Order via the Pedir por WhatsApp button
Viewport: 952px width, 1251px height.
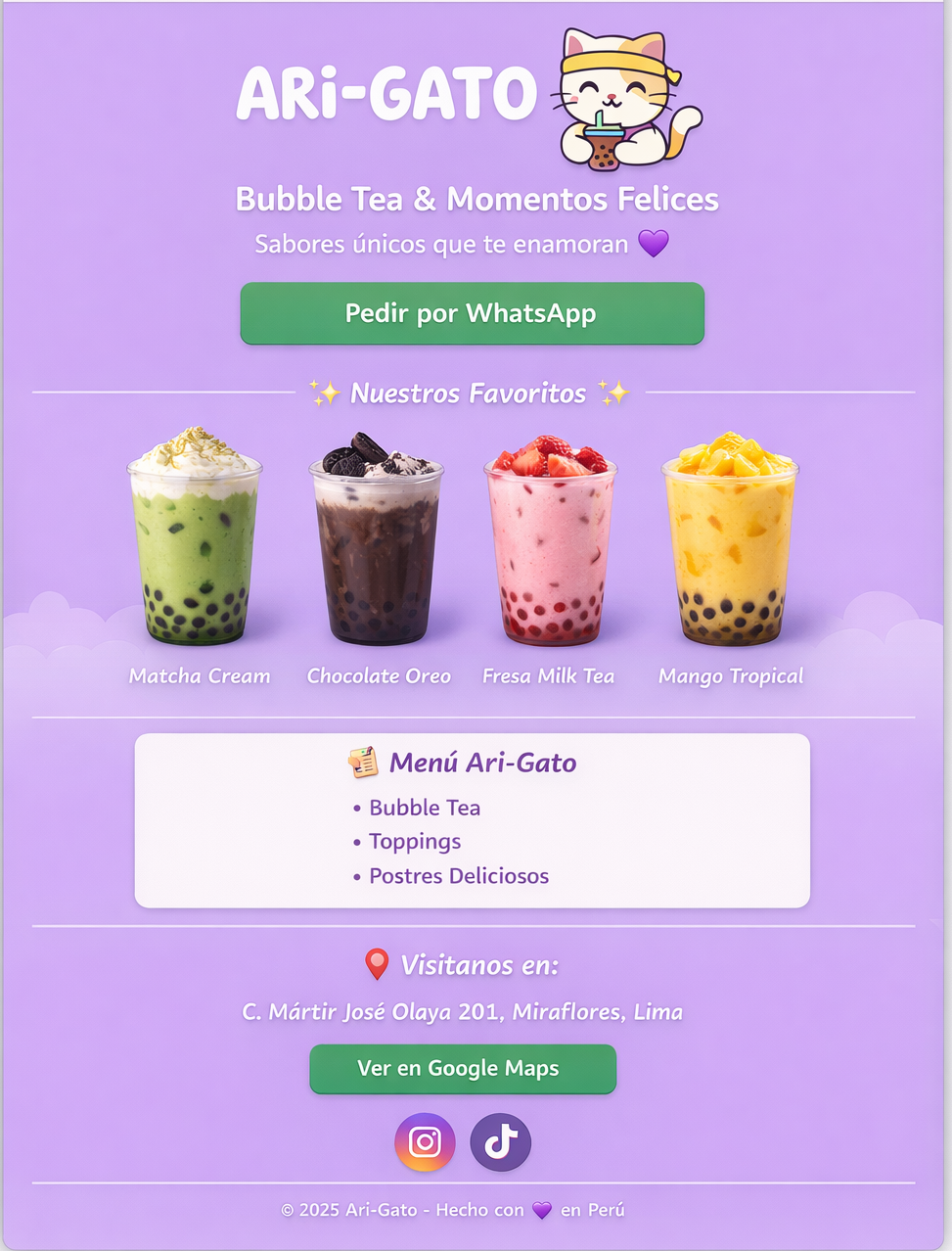[472, 313]
